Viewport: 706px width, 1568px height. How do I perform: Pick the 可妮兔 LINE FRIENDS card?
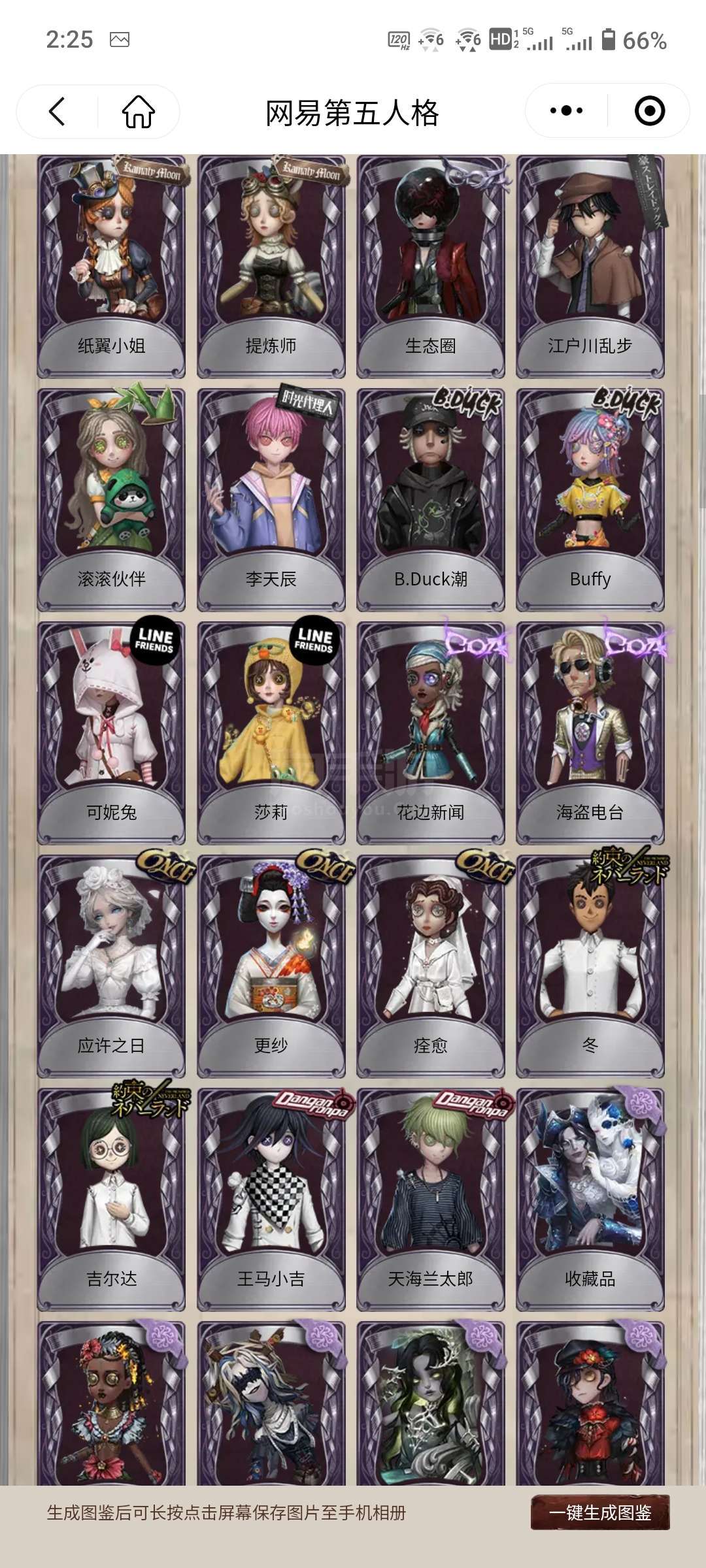click(111, 733)
